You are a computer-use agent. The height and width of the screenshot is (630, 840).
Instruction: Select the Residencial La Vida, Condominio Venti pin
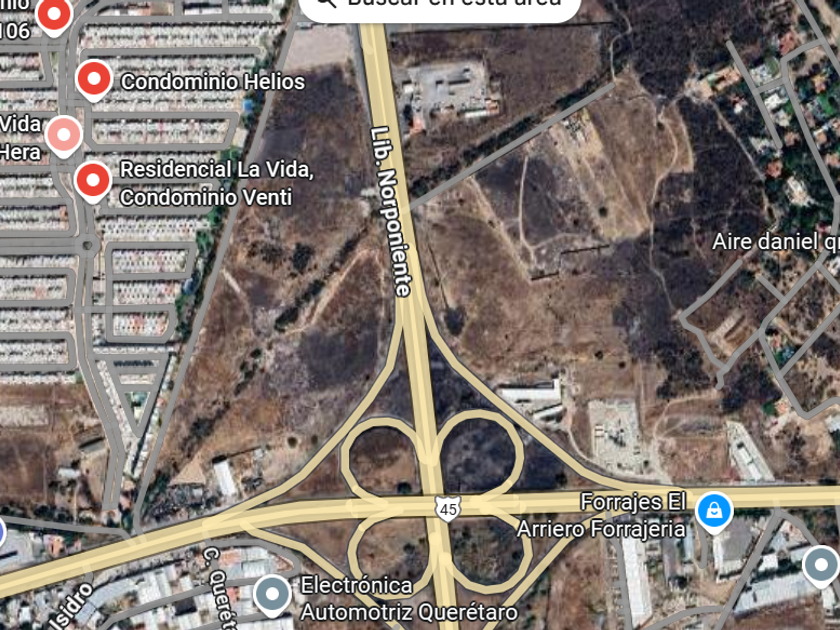click(x=94, y=181)
